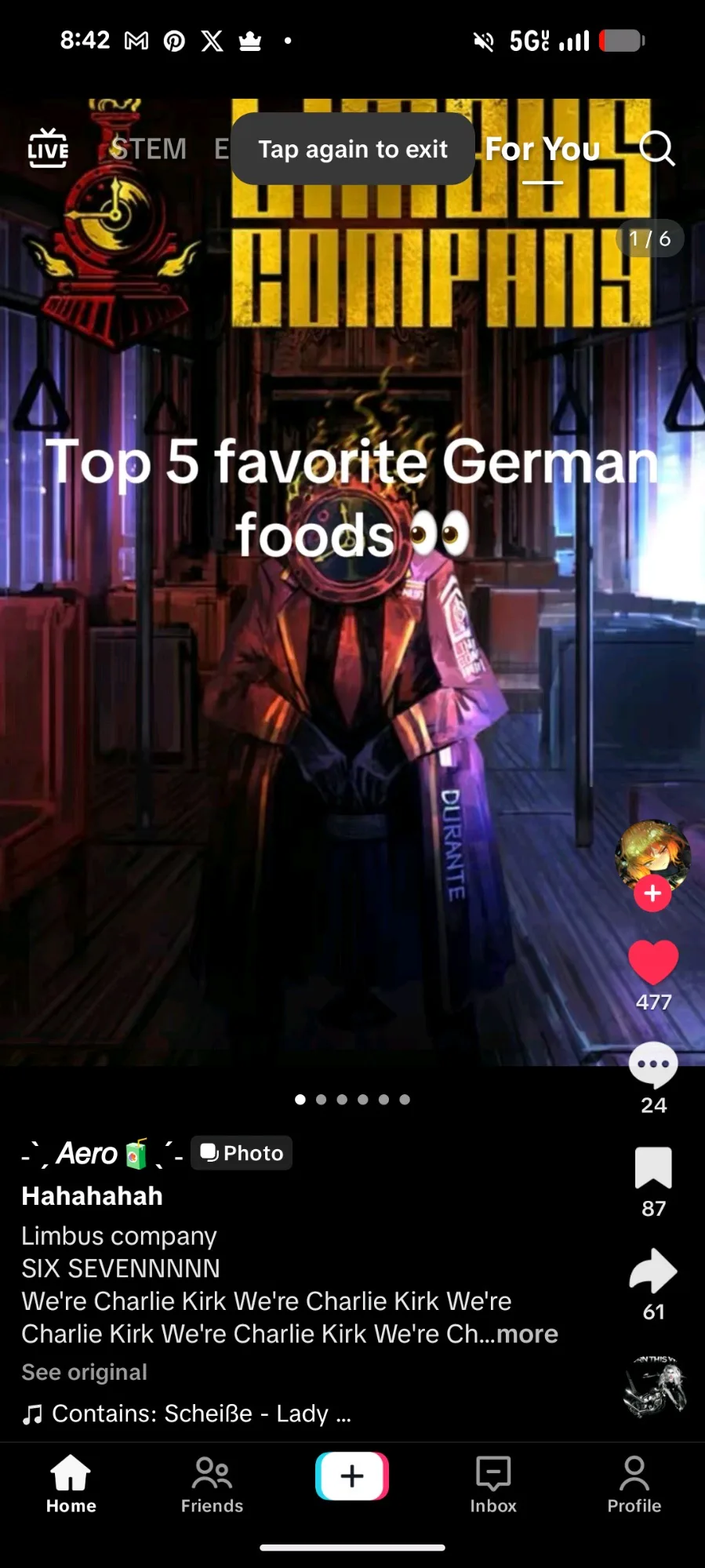705x1568 pixels.
Task: Share this post
Action: [x=653, y=1271]
